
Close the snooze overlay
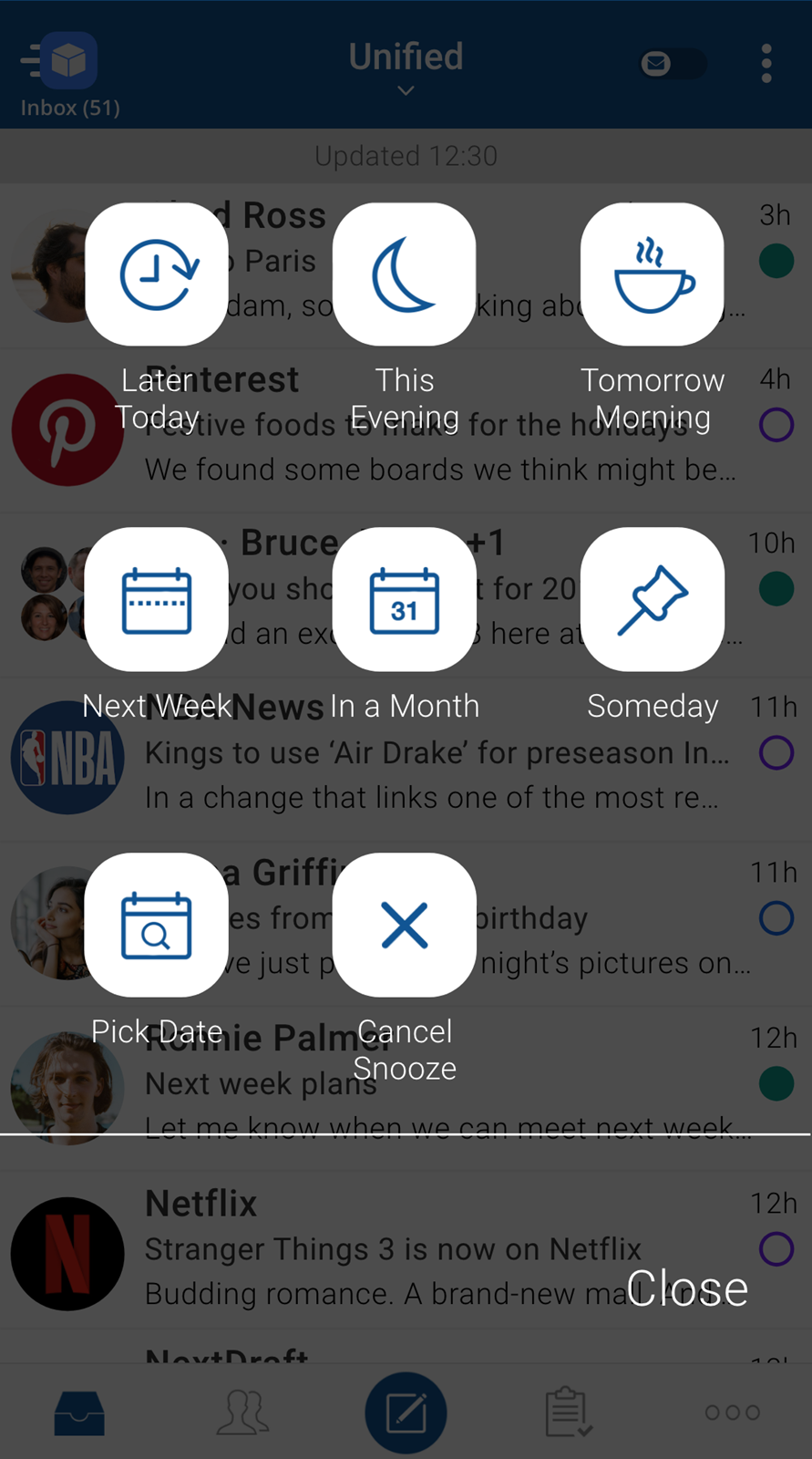point(688,1288)
